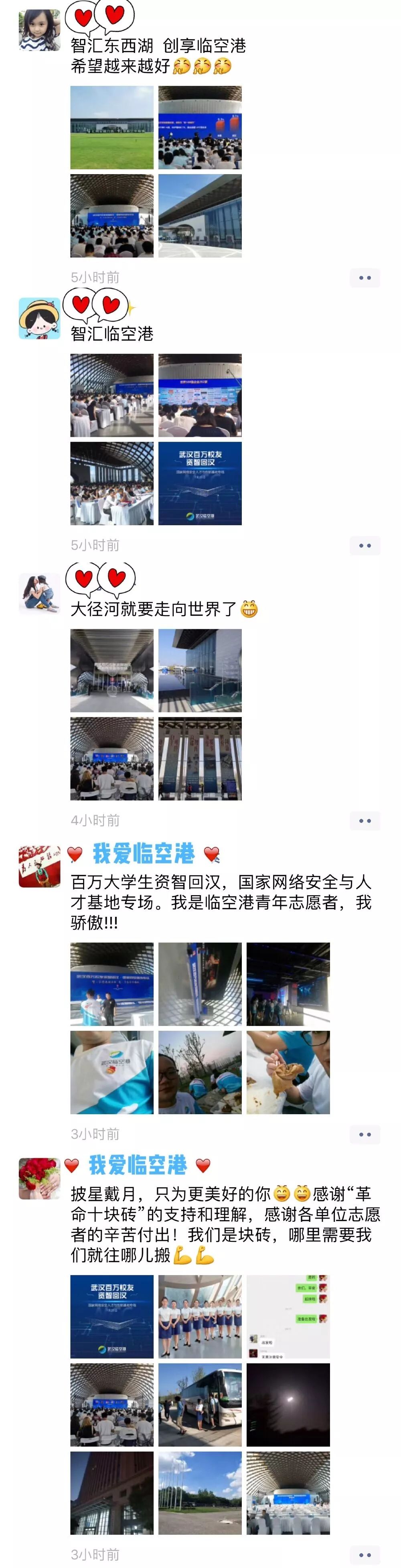Open the like/comment menu under the 智汇临空港 post
Screen dimensions: 401x1568
click(x=365, y=545)
